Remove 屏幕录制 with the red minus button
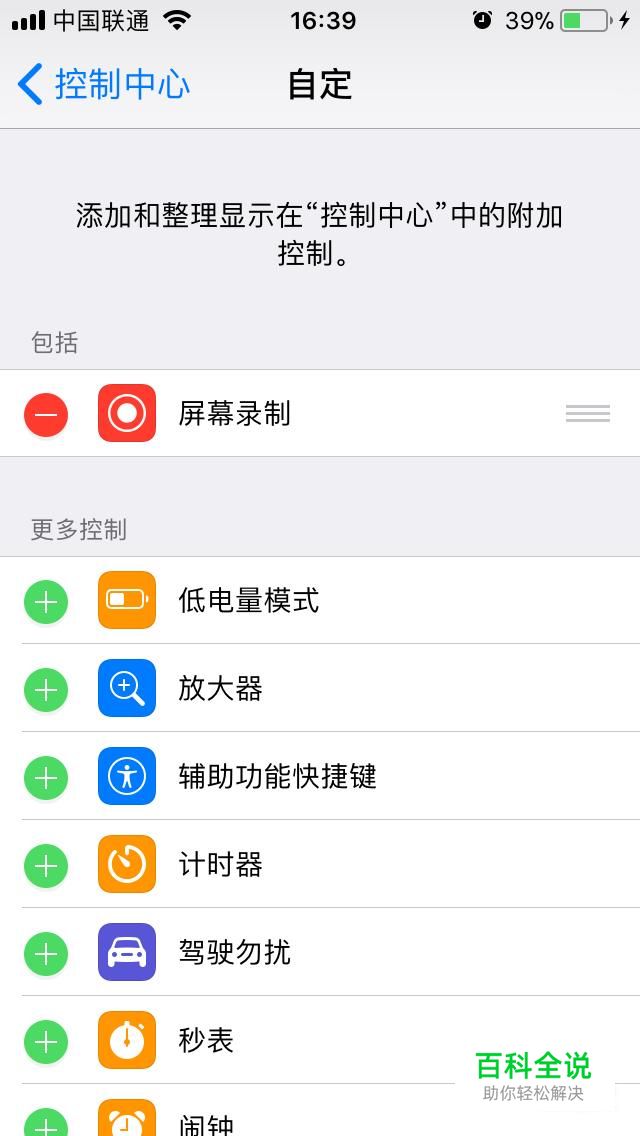640x1136 pixels. (46, 415)
